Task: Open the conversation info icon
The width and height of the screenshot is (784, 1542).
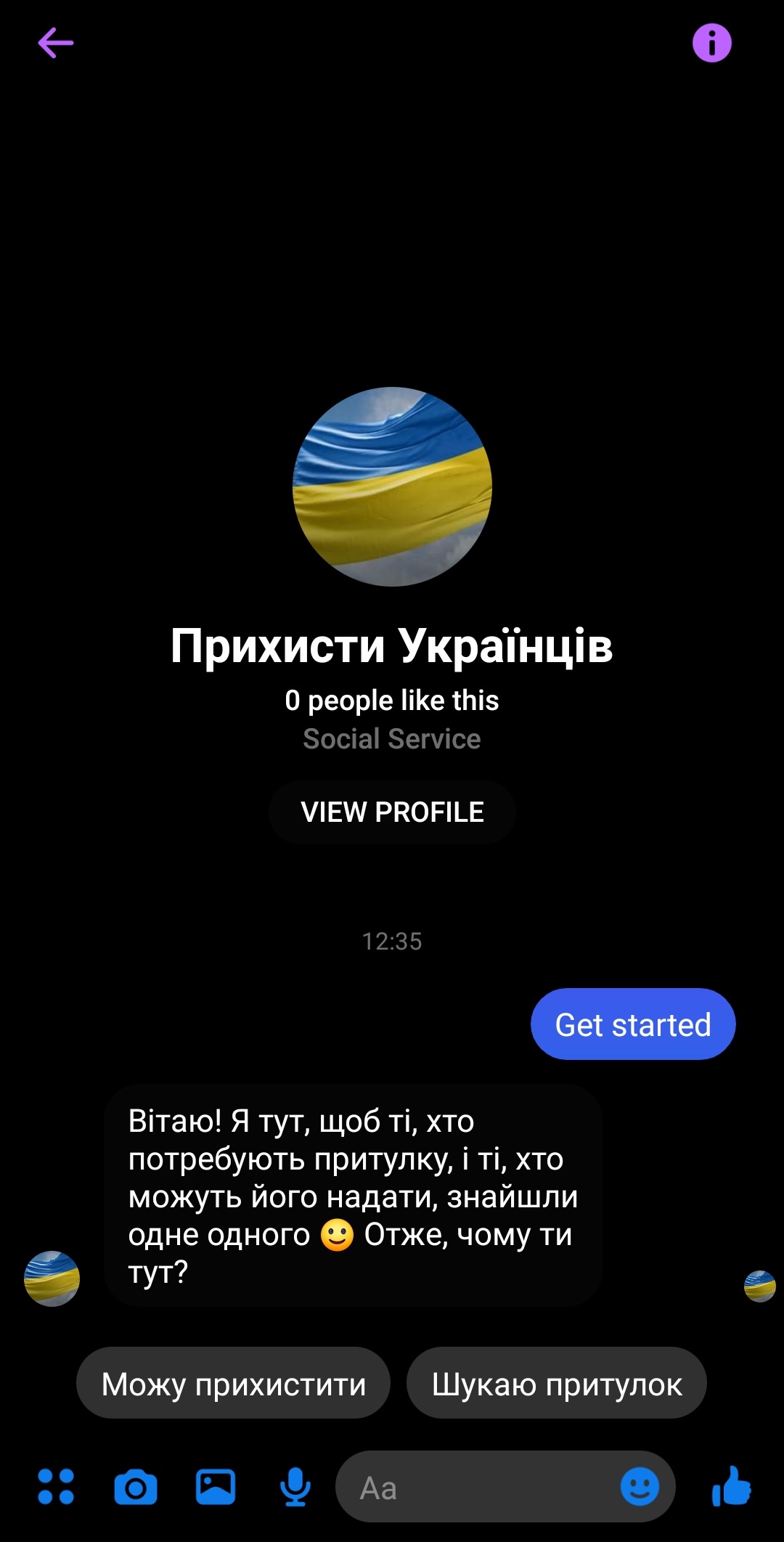Action: 711,43
